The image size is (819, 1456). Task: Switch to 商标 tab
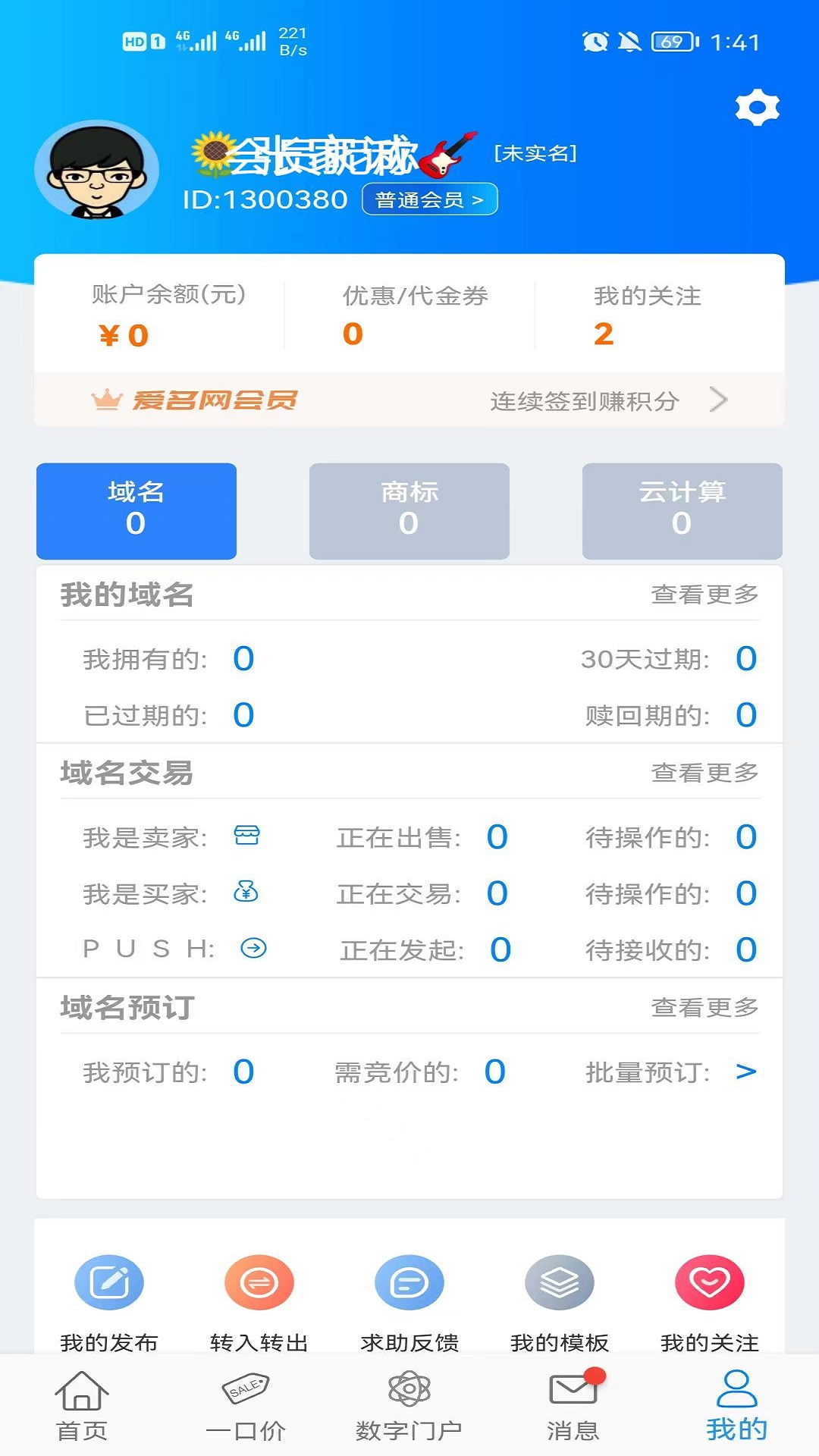tap(409, 510)
